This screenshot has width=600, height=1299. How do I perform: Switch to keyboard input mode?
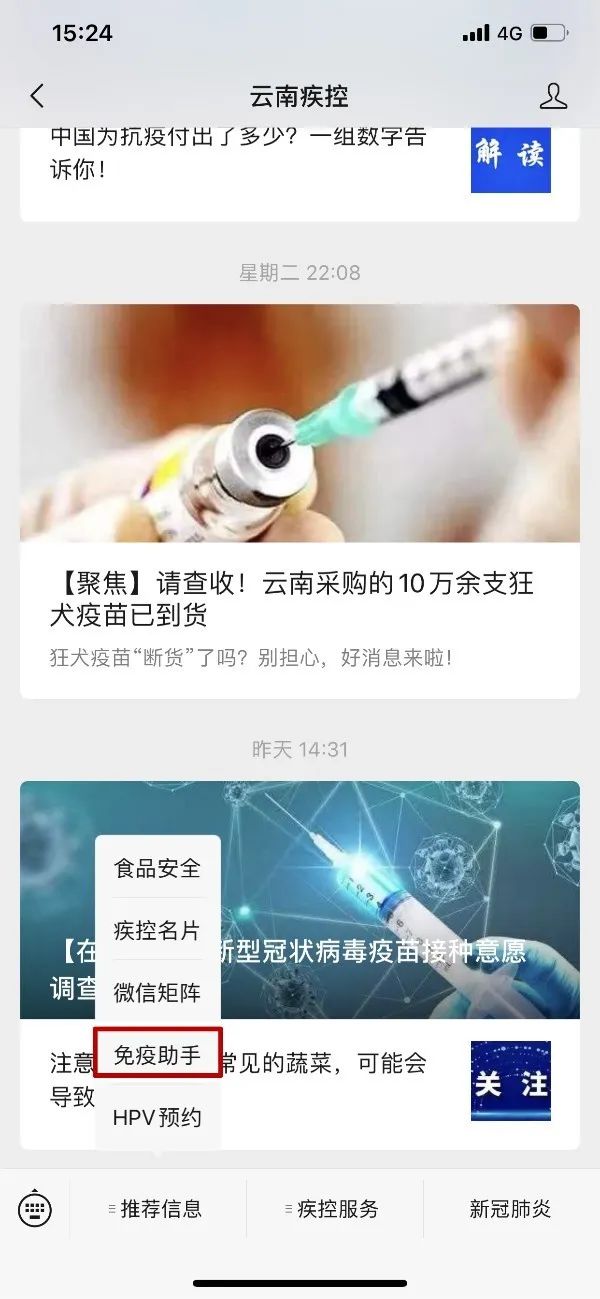tap(35, 1209)
